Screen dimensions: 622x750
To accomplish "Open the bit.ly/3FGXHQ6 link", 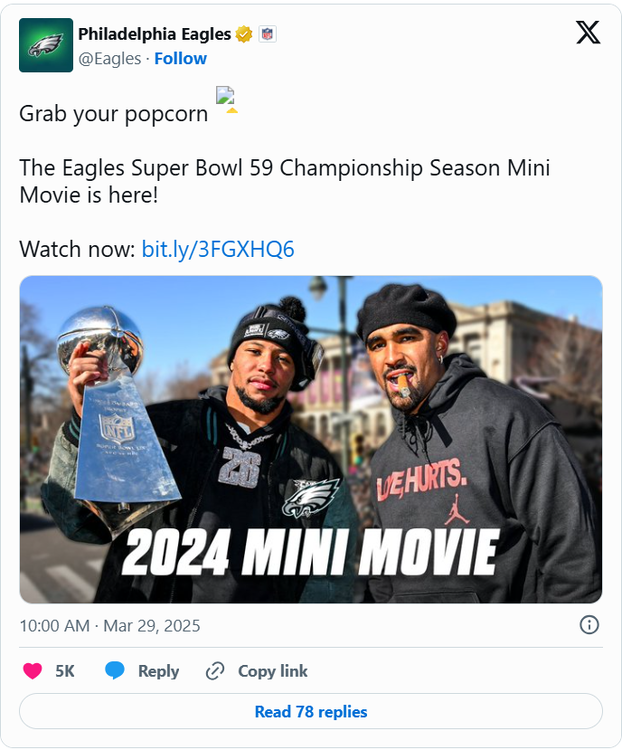I will point(218,249).
